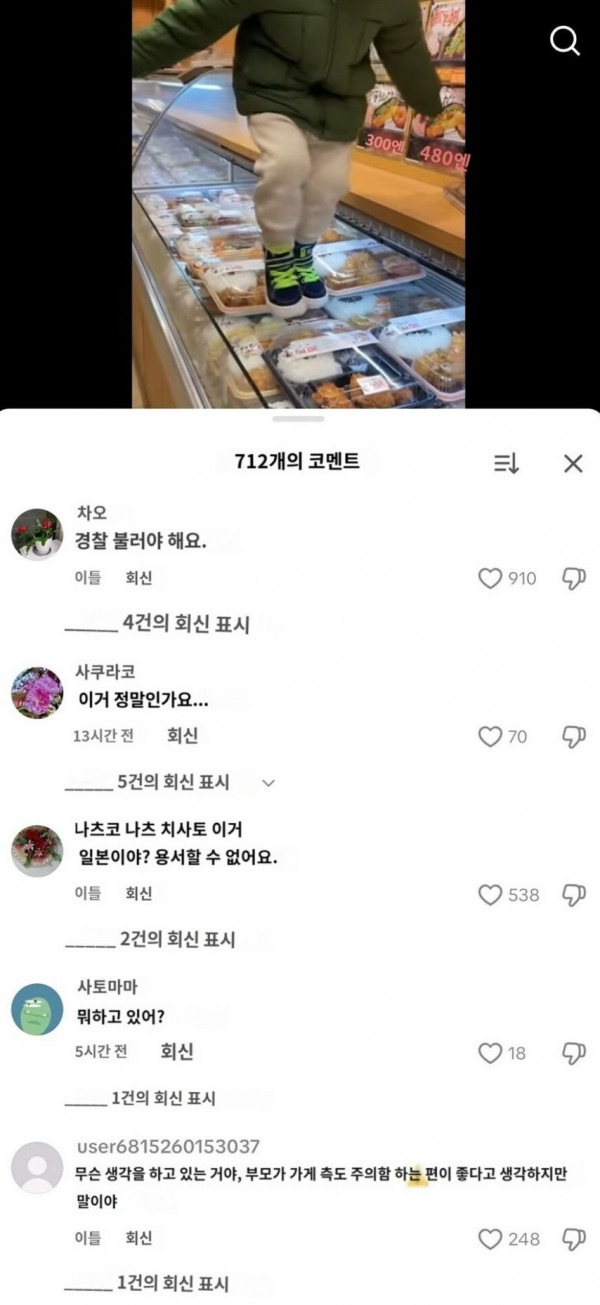This screenshot has width=600, height=1305.
Task: Like 차오's comment
Action: coord(489,578)
